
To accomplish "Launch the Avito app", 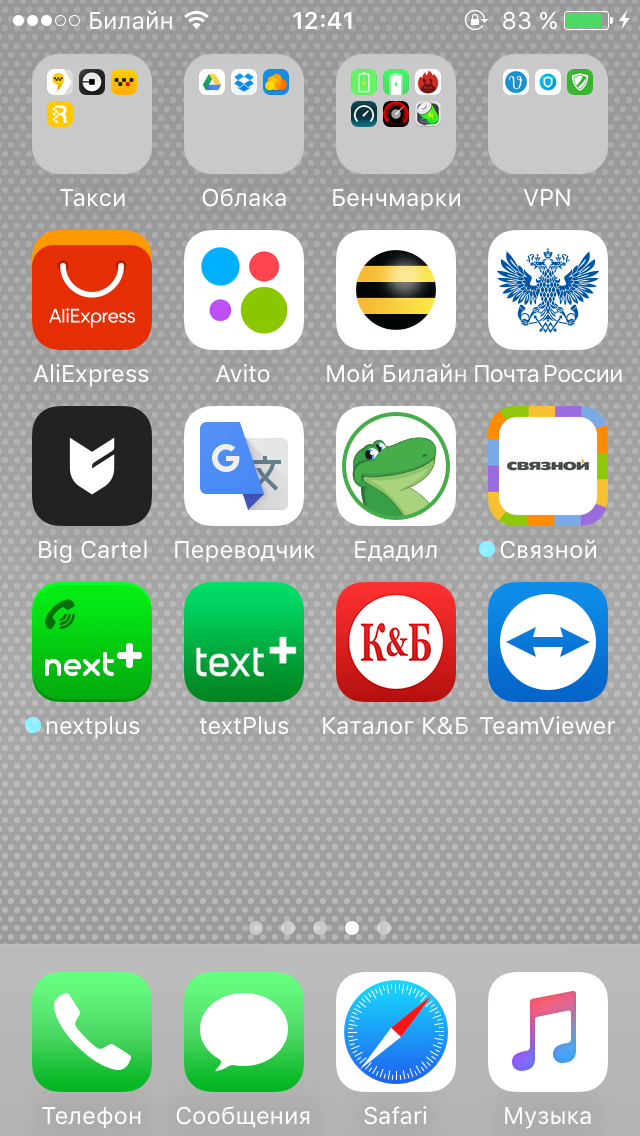I will [x=244, y=290].
